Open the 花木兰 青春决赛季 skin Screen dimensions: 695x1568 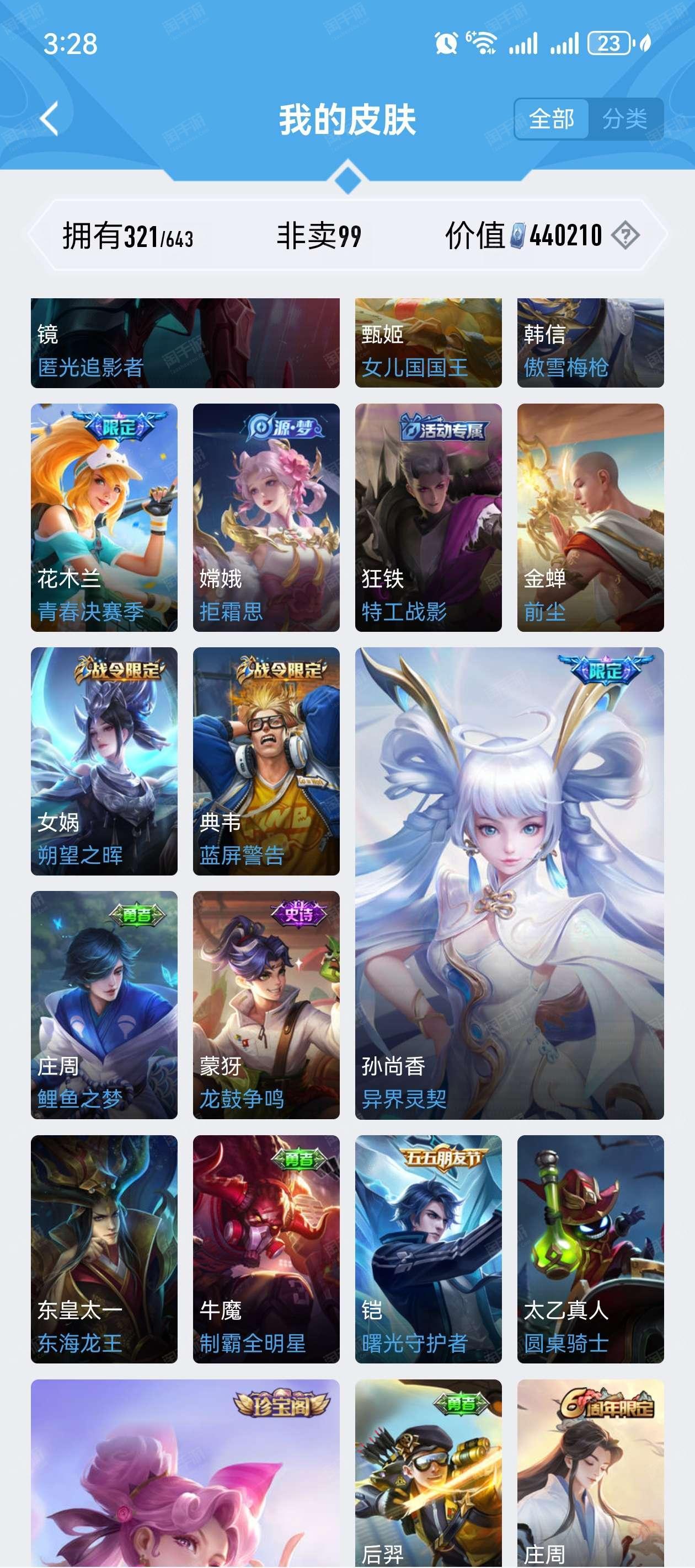pos(104,517)
